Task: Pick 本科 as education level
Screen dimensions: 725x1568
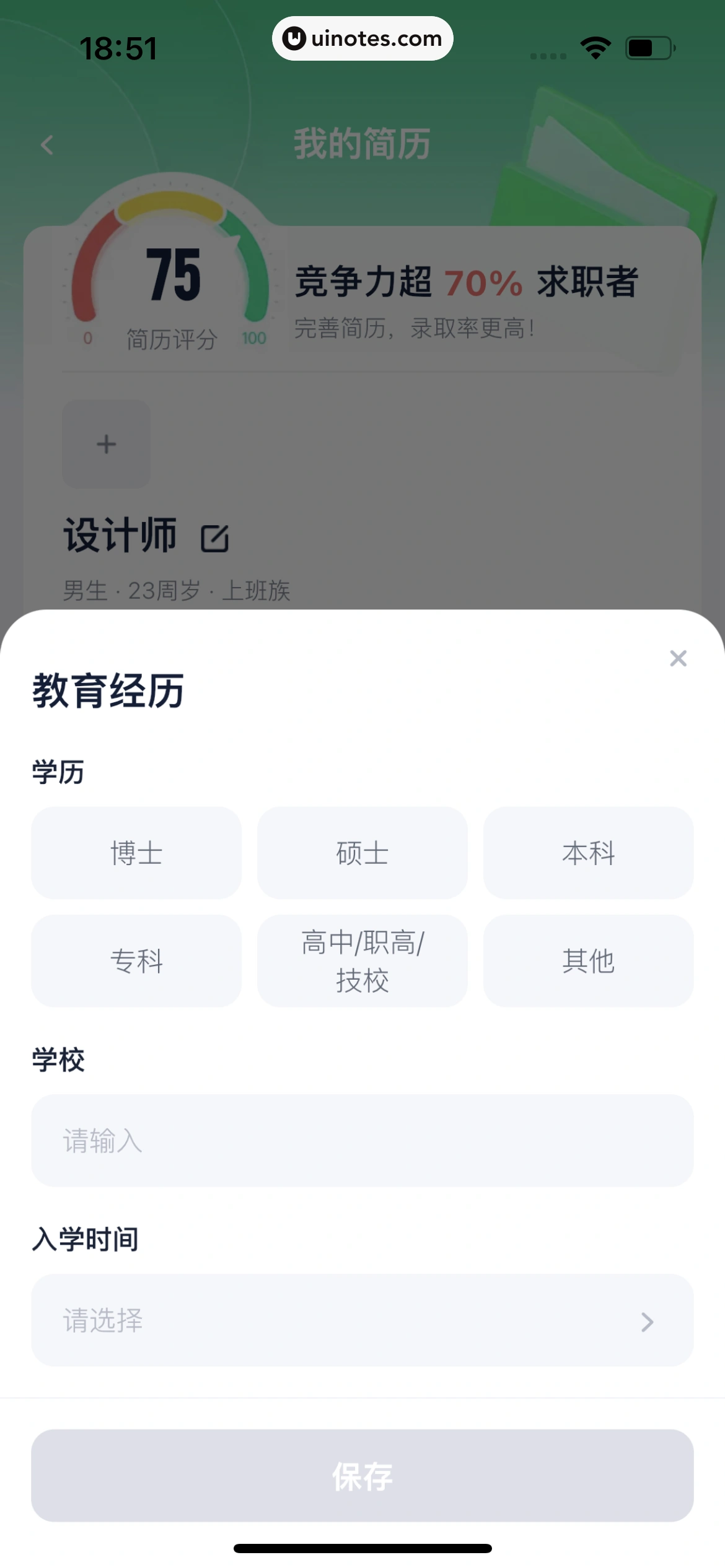Action: [x=588, y=853]
